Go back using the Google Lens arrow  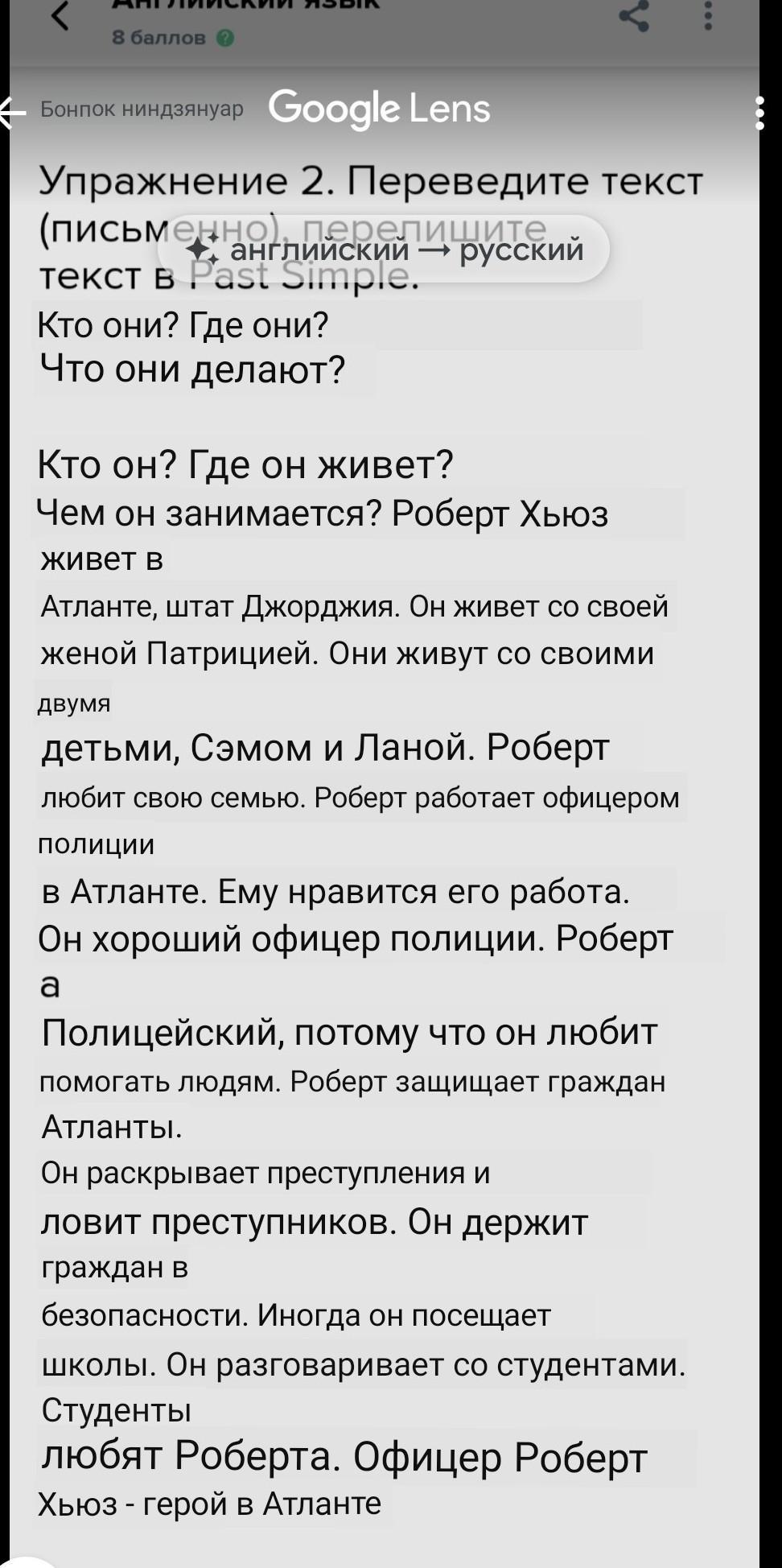click(11, 113)
